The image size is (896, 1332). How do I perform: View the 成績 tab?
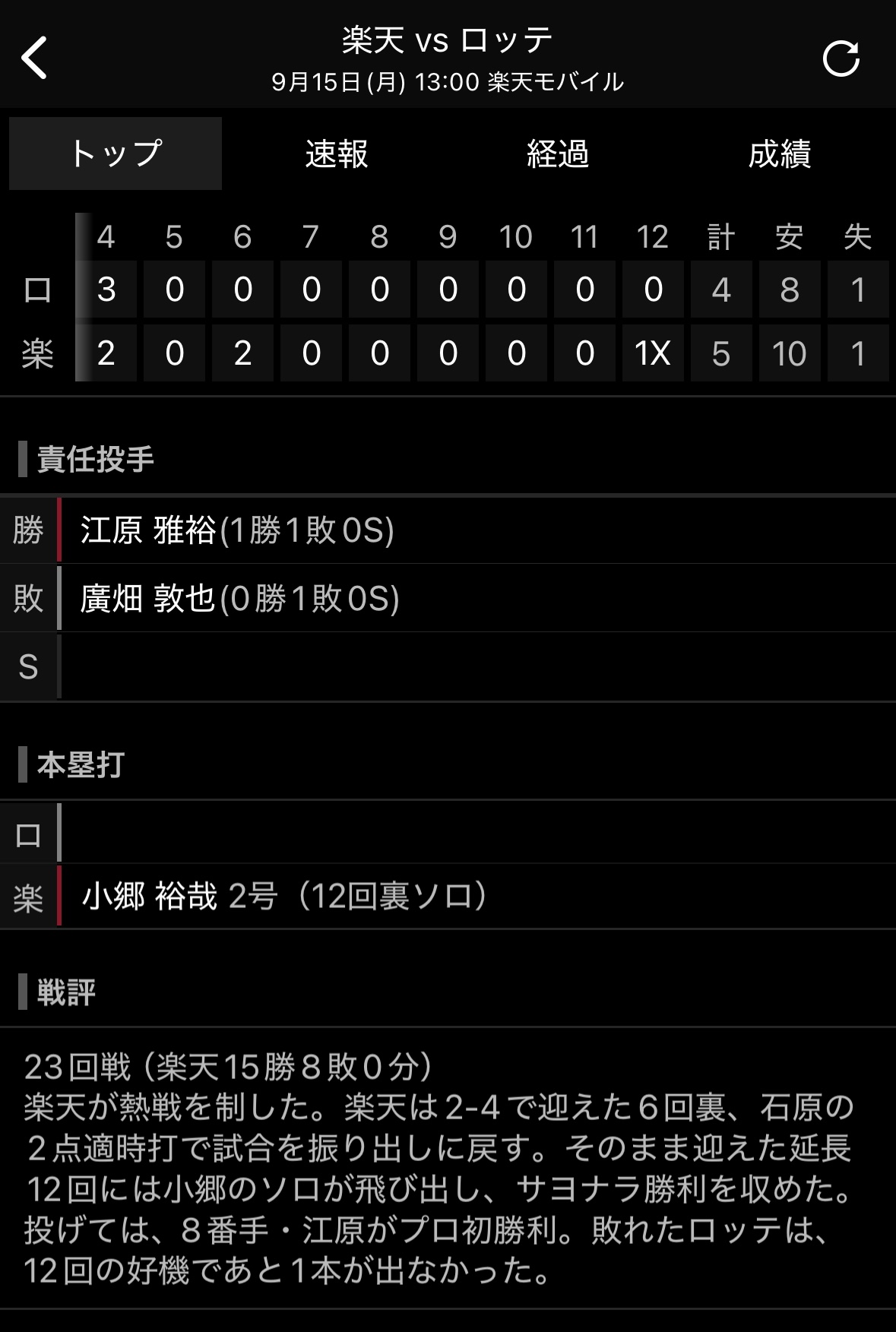click(779, 153)
